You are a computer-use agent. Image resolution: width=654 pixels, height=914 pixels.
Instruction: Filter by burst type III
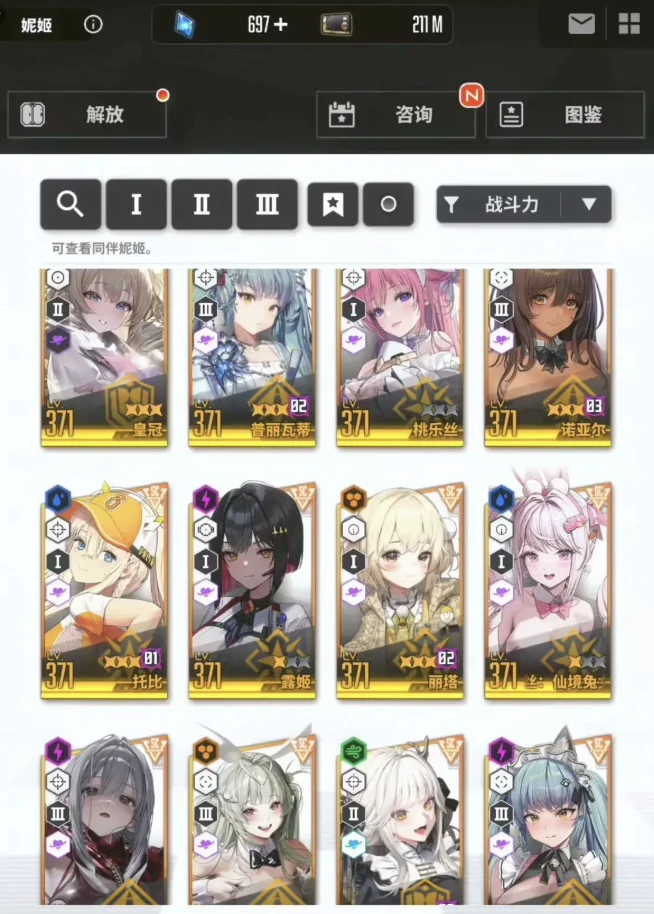[267, 205]
